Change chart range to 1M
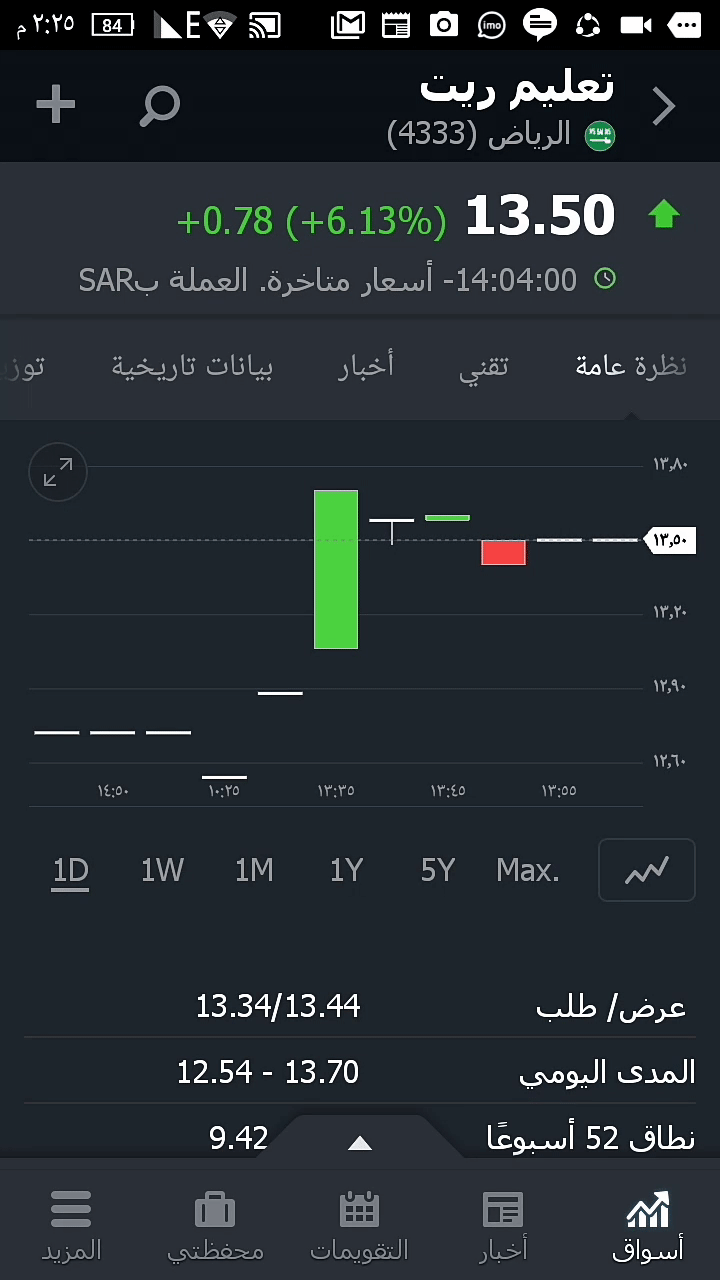Image resolution: width=720 pixels, height=1280 pixels. tap(254, 871)
